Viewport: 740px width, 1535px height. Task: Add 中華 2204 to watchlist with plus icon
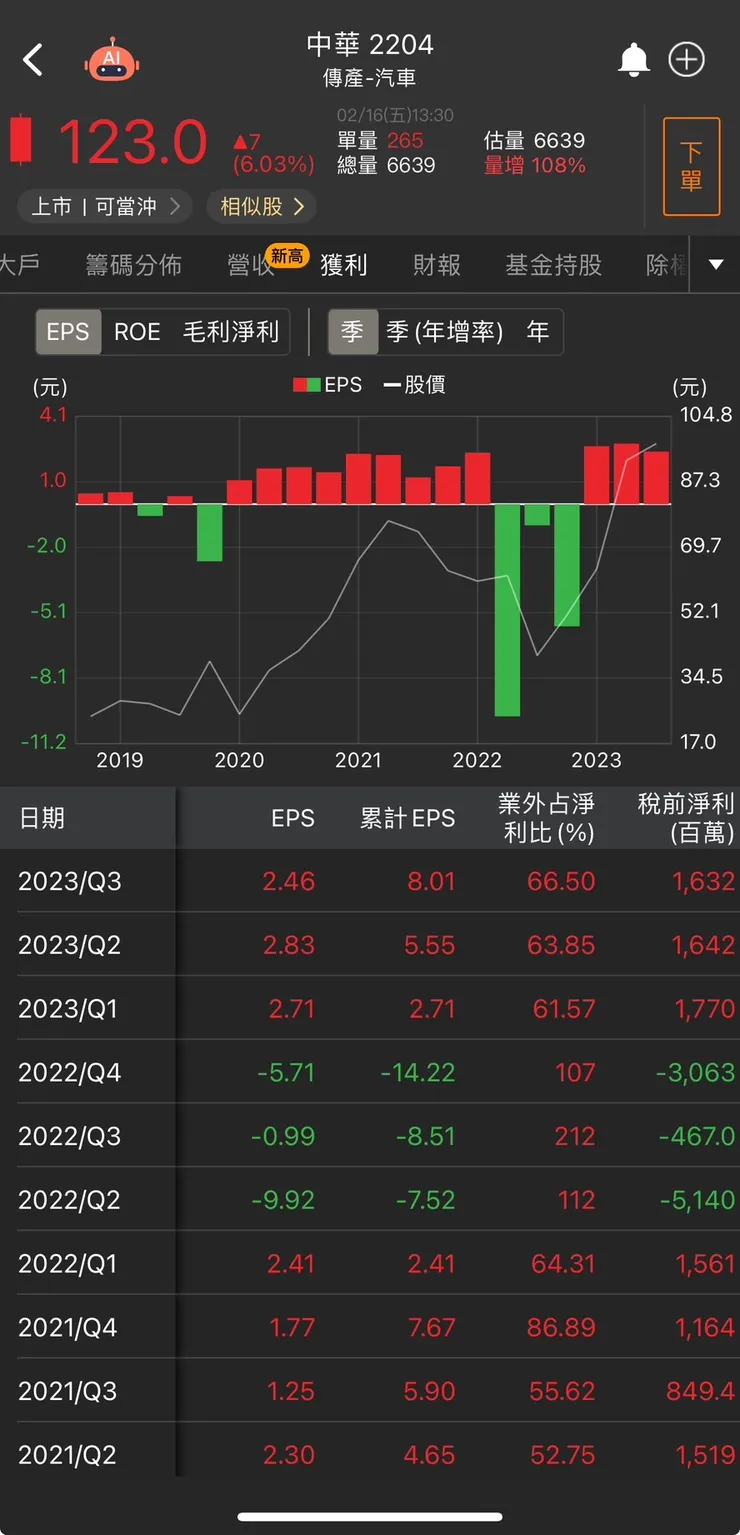click(687, 60)
